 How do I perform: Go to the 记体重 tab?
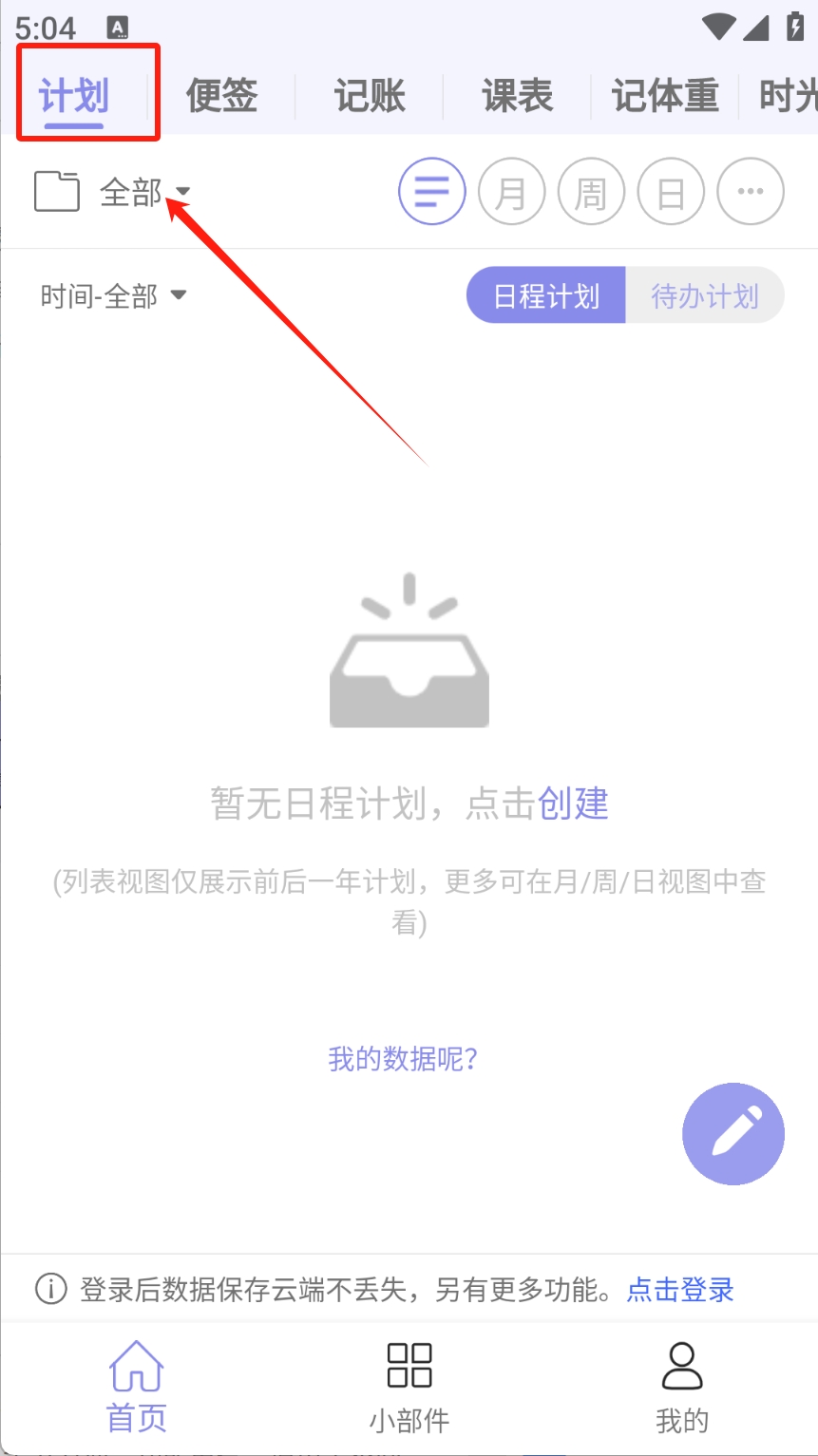click(x=664, y=96)
